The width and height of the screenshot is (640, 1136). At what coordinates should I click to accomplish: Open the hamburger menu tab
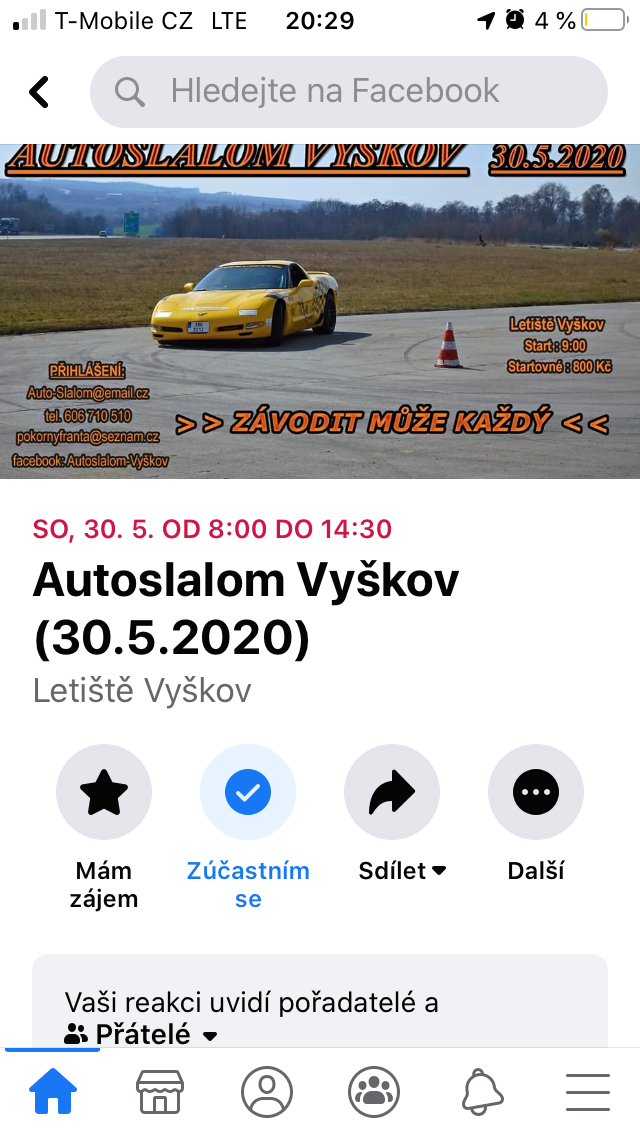pos(588,1092)
